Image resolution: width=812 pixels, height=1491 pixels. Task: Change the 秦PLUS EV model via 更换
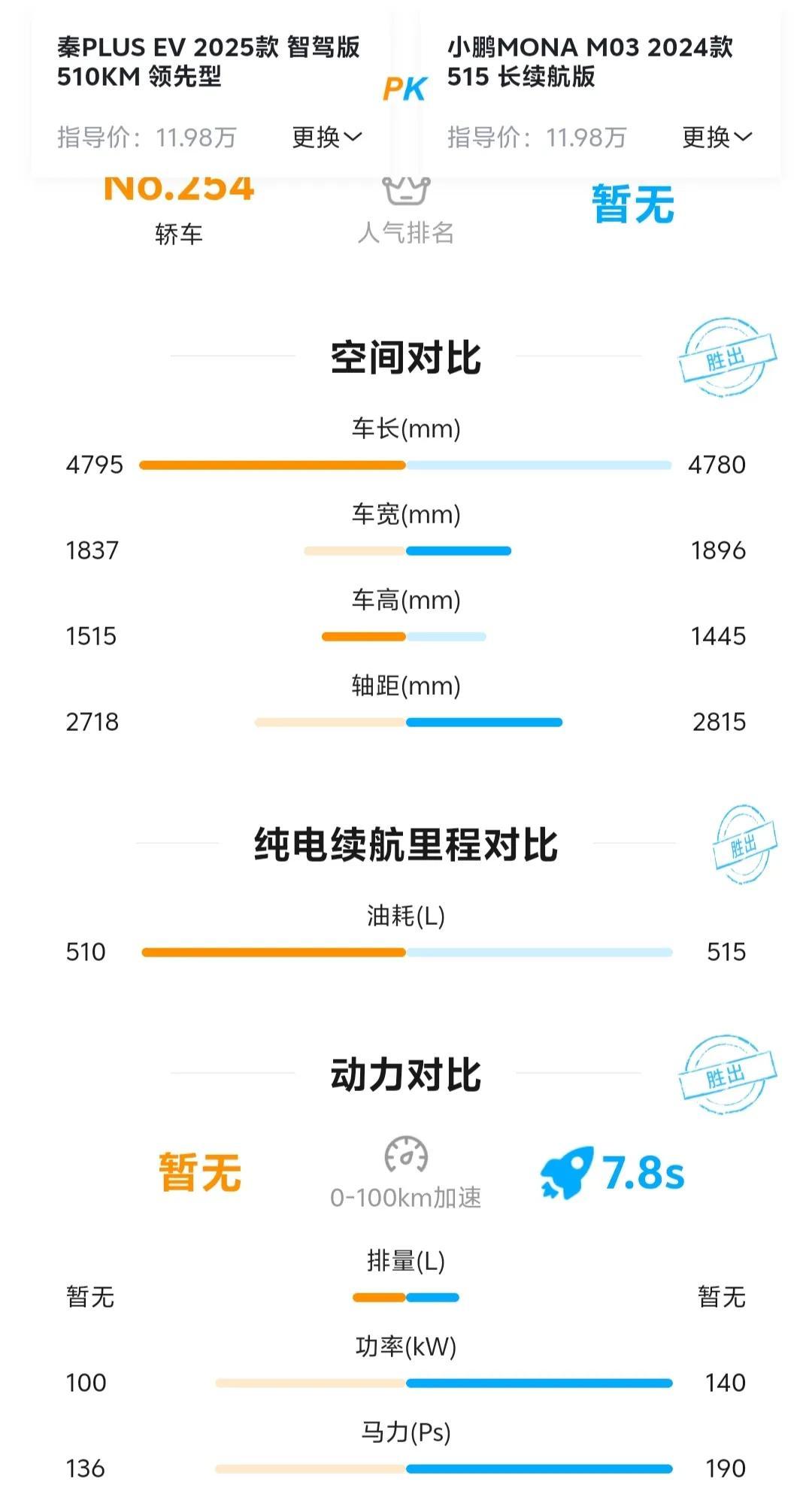coord(327,137)
